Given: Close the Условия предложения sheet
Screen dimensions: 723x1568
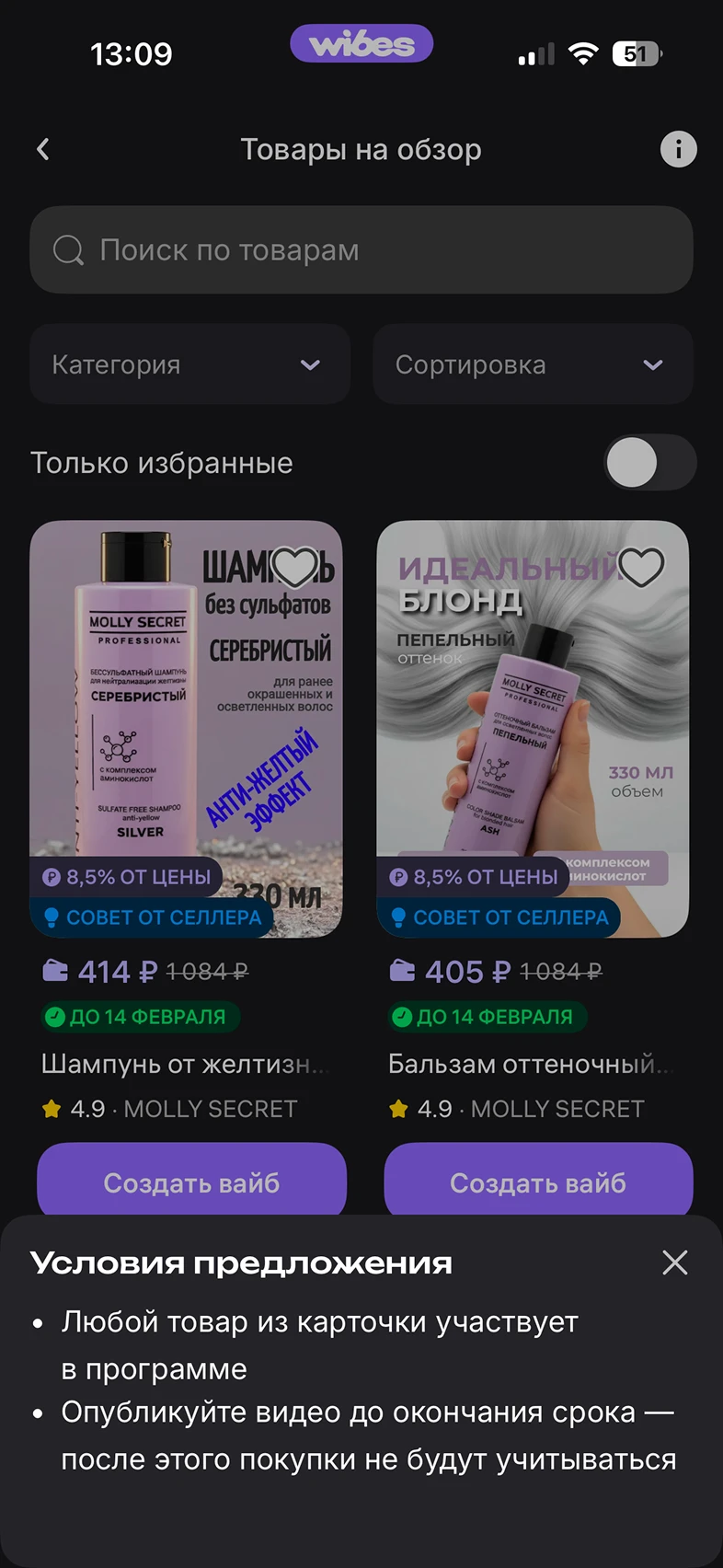Looking at the screenshot, I should 675,1262.
